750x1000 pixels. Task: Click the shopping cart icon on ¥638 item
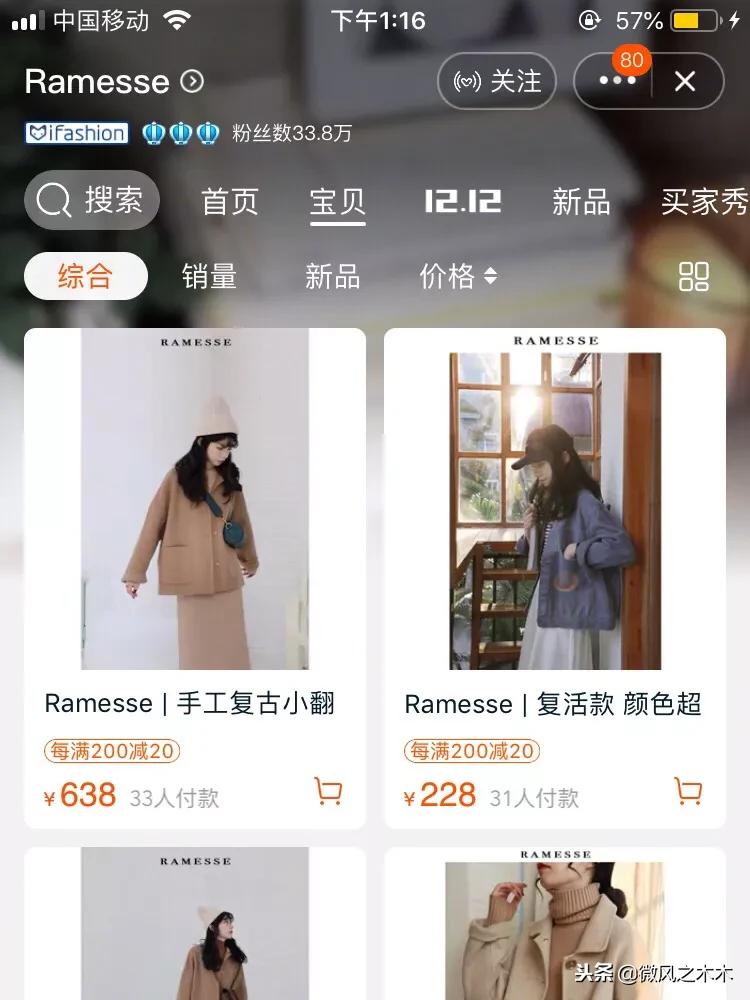click(327, 791)
